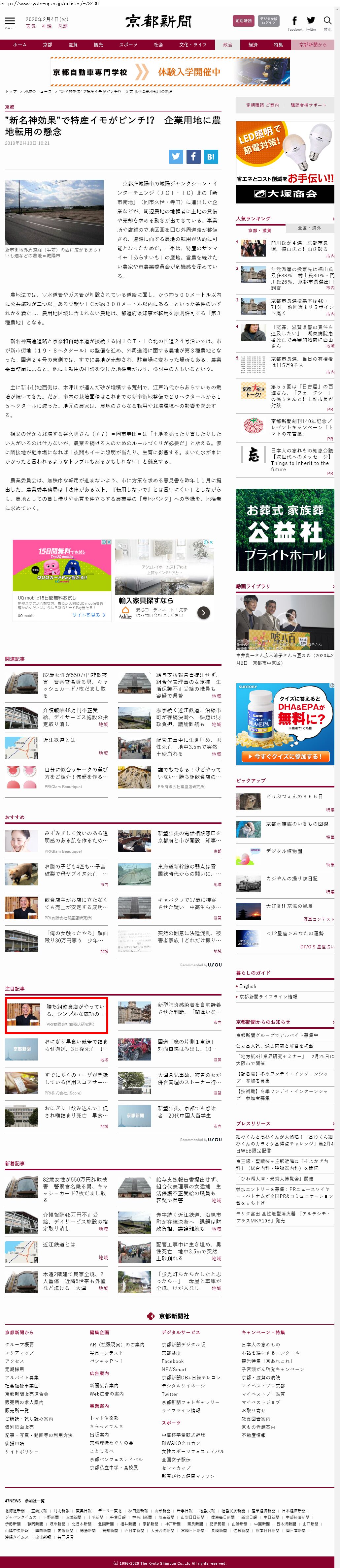
Task: Open the 嘘八百 video library thumbnail
Action: tap(285, 622)
